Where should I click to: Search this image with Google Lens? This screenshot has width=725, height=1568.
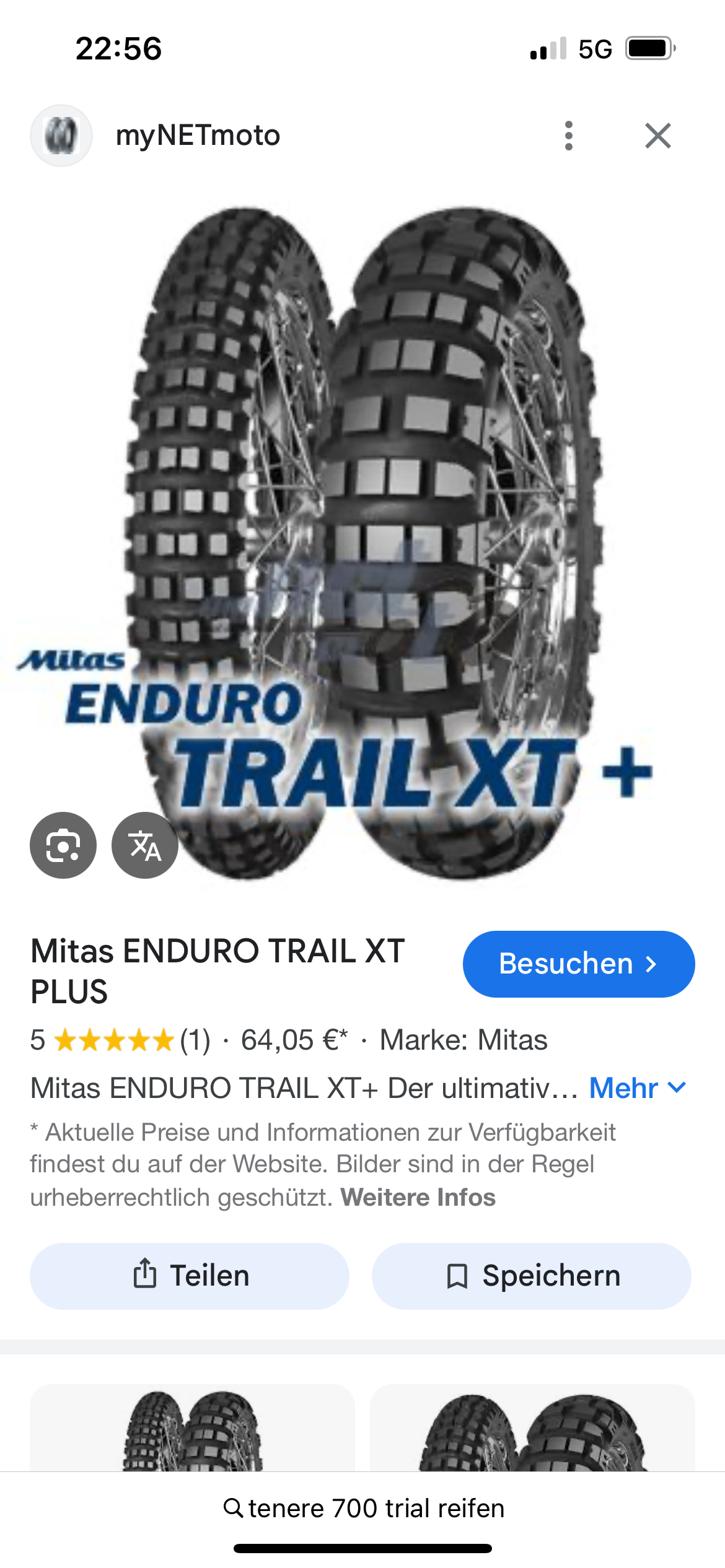click(63, 845)
